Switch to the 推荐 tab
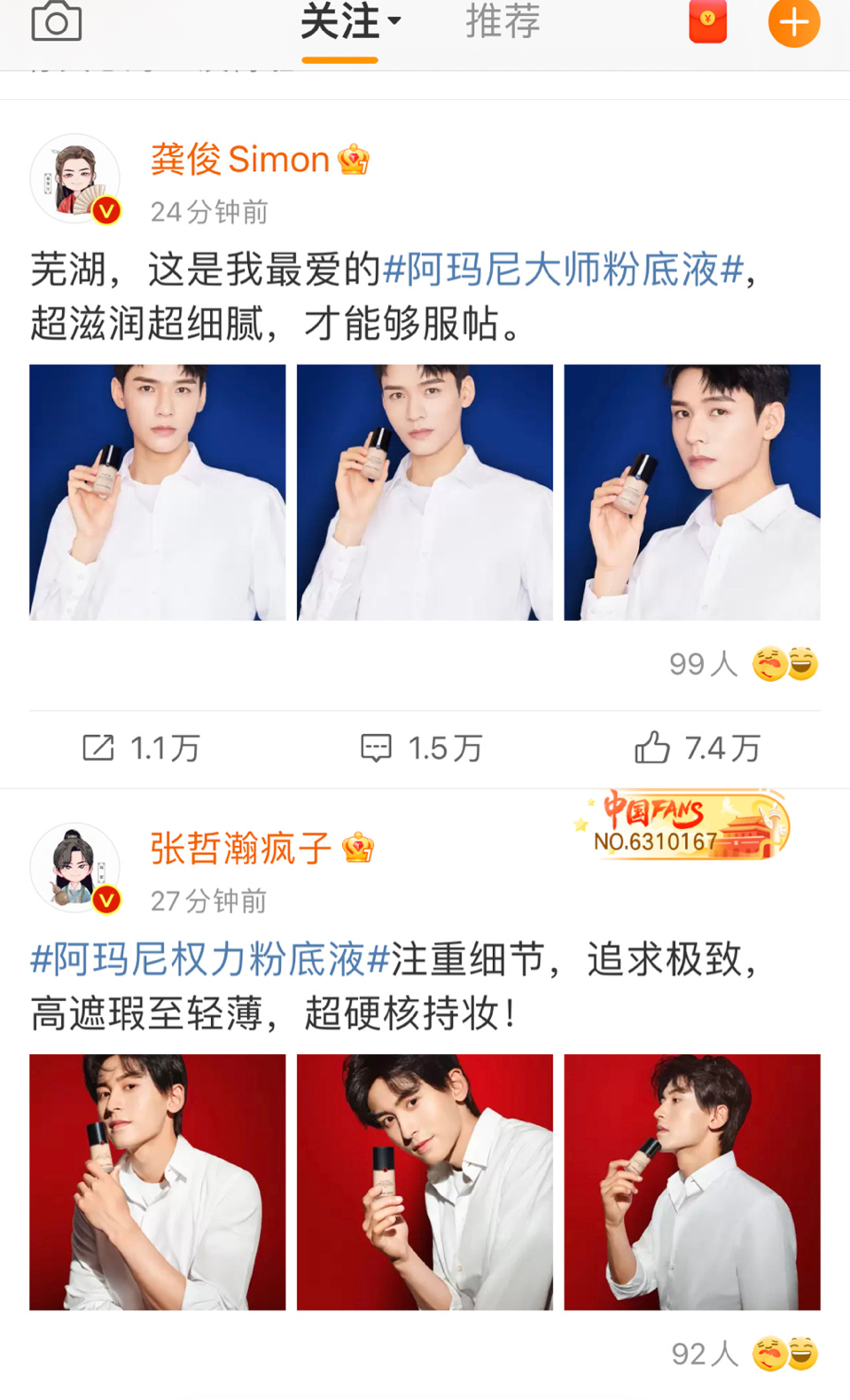The height and width of the screenshot is (1400, 850). pyautogui.click(x=503, y=22)
